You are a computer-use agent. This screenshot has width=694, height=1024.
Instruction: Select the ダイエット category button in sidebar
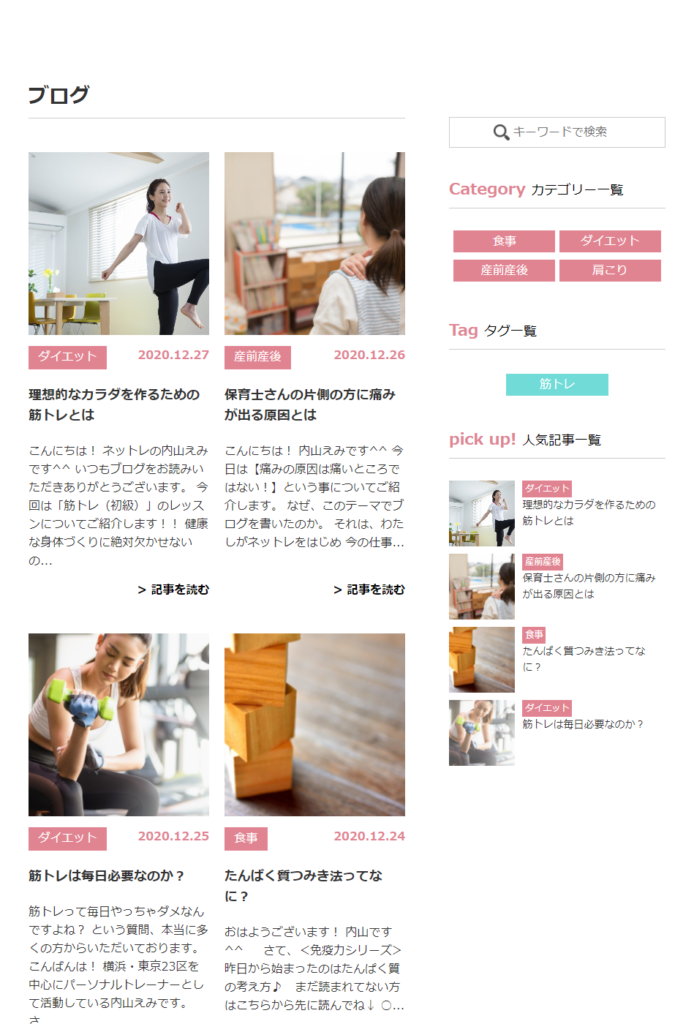609,241
